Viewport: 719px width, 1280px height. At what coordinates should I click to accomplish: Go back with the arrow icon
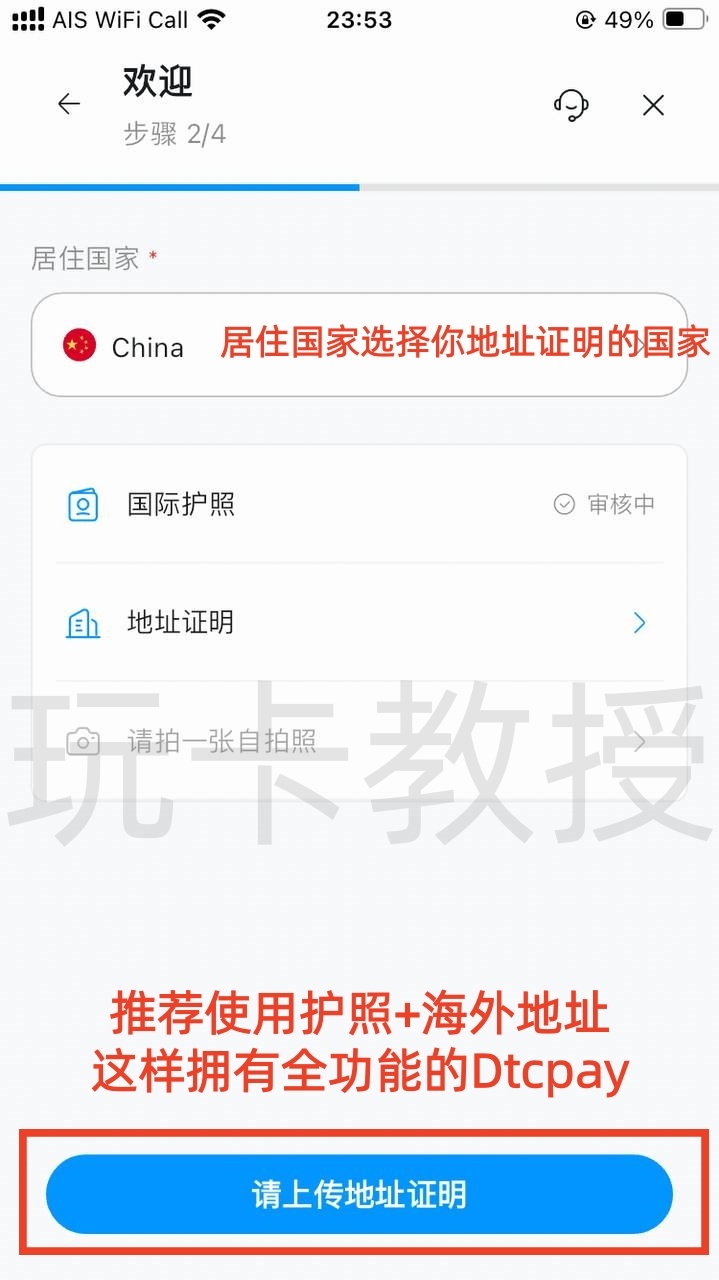coord(68,104)
